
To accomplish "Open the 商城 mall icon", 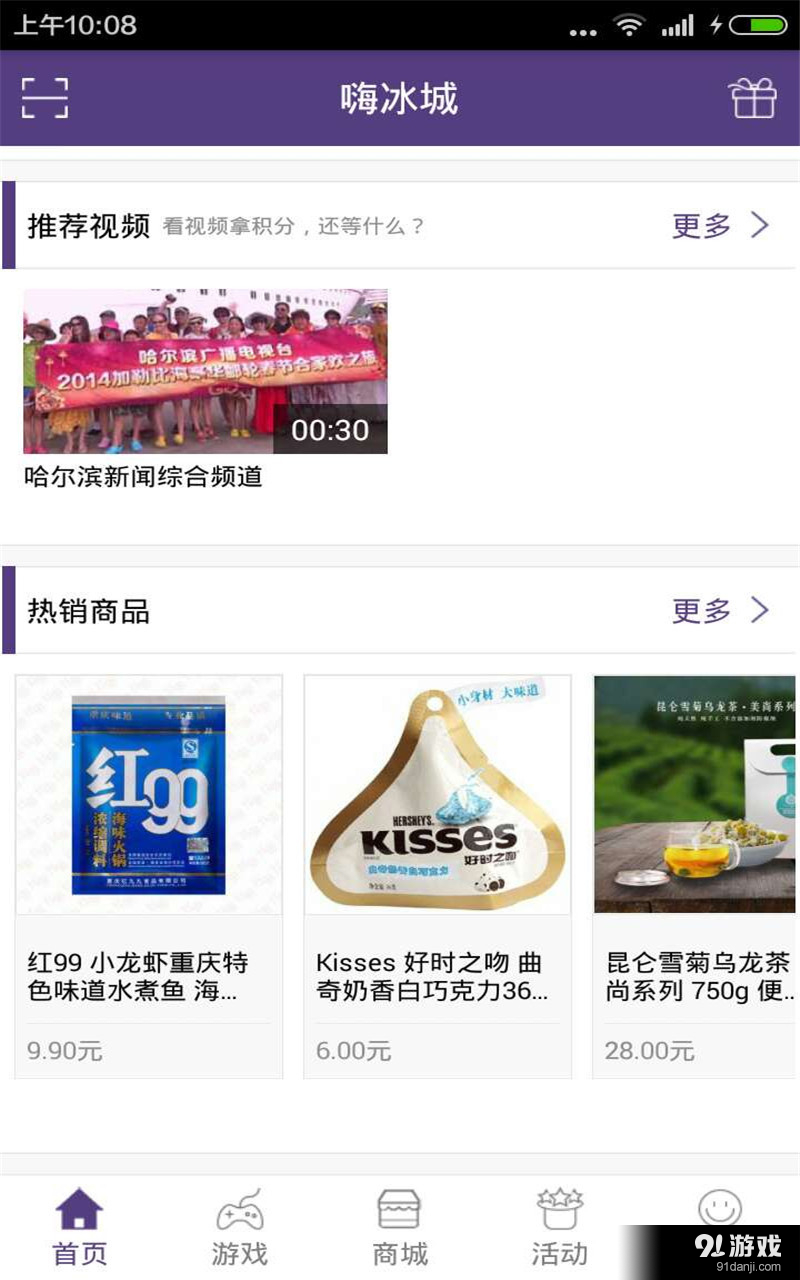I will pos(399,1207).
